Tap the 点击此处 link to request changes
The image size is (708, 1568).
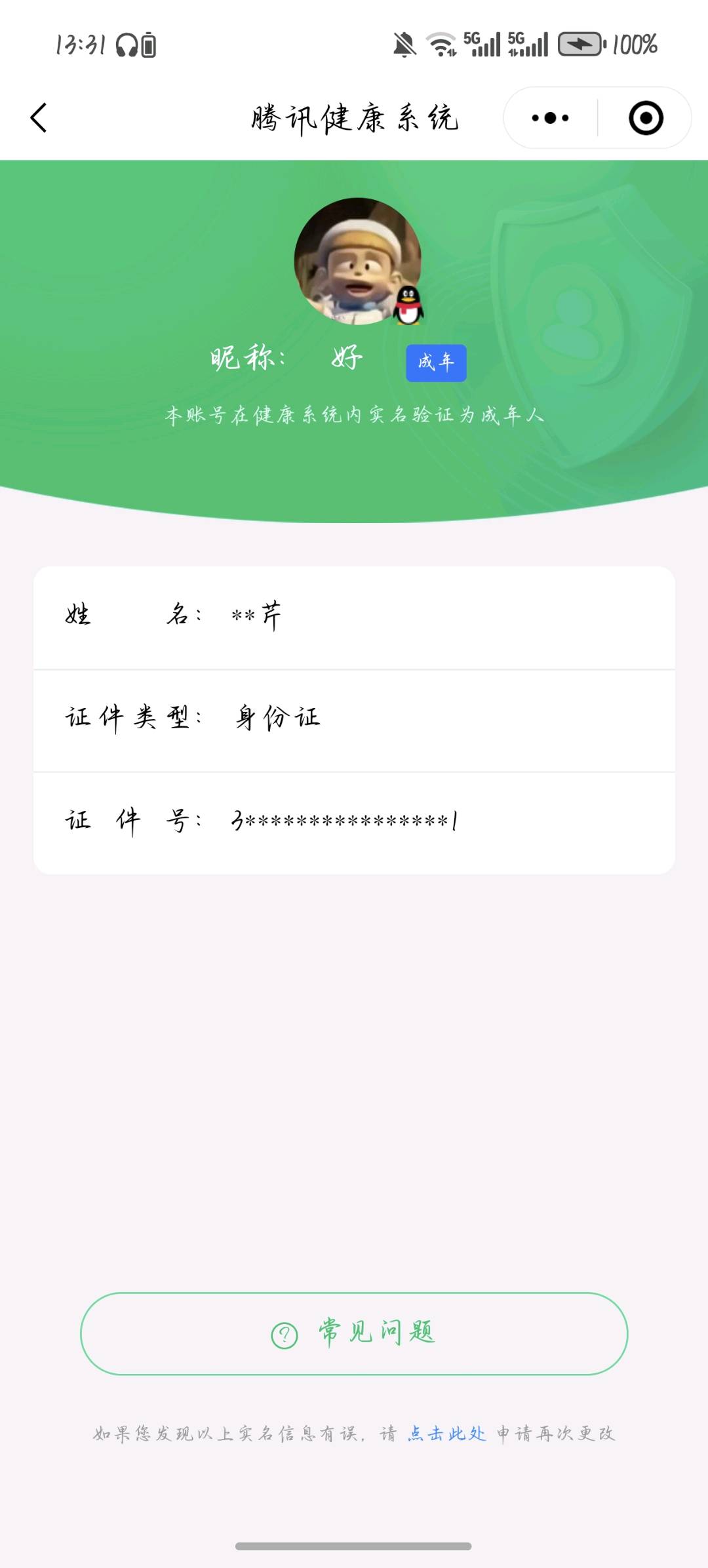click(x=446, y=1434)
